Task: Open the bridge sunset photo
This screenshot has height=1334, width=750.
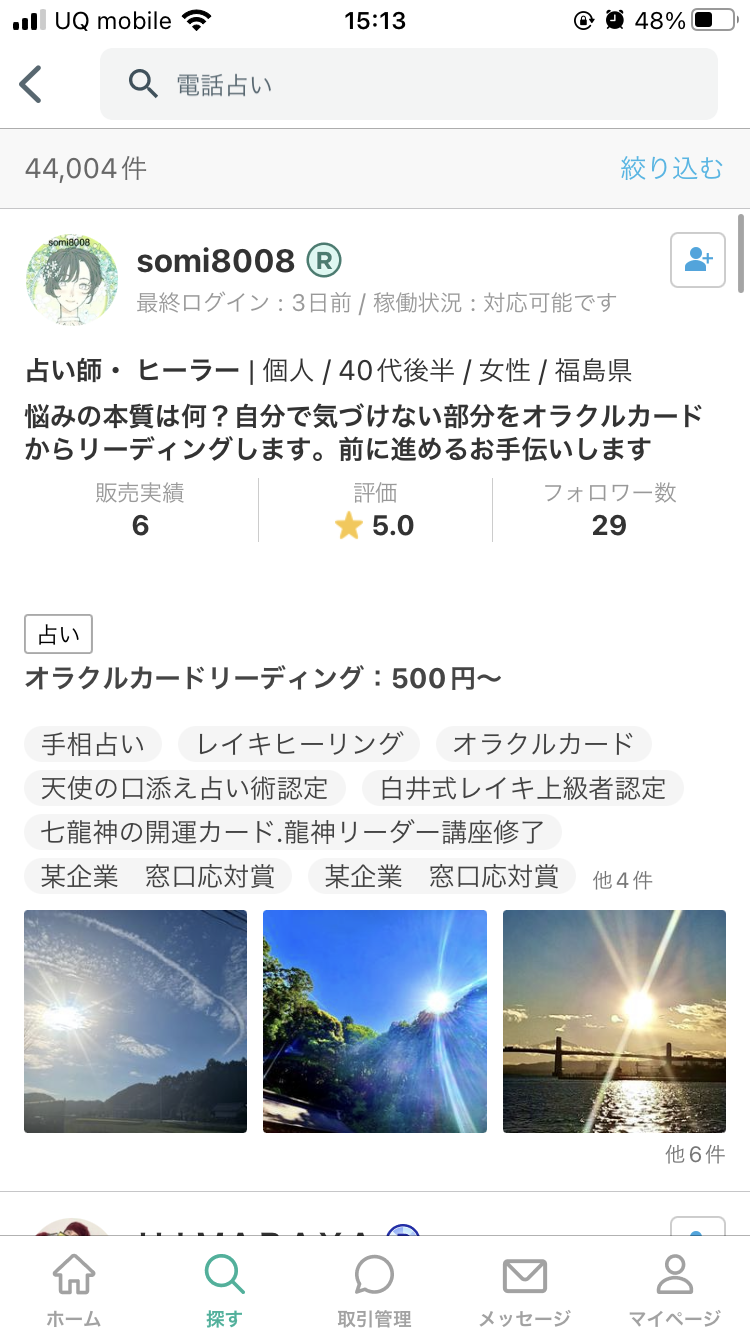Action: click(614, 1021)
